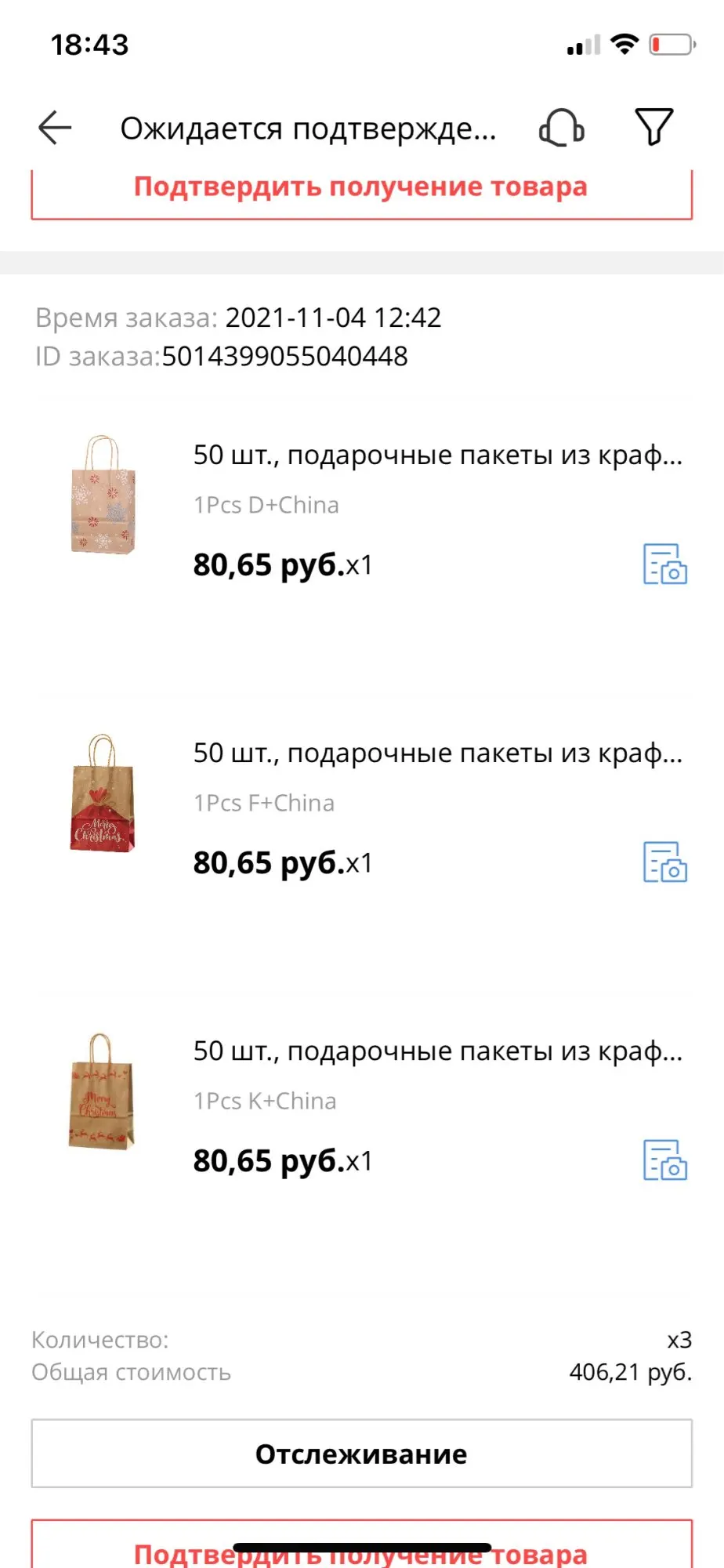
Task: Tap snapshot icon for F+China item
Action: [664, 862]
